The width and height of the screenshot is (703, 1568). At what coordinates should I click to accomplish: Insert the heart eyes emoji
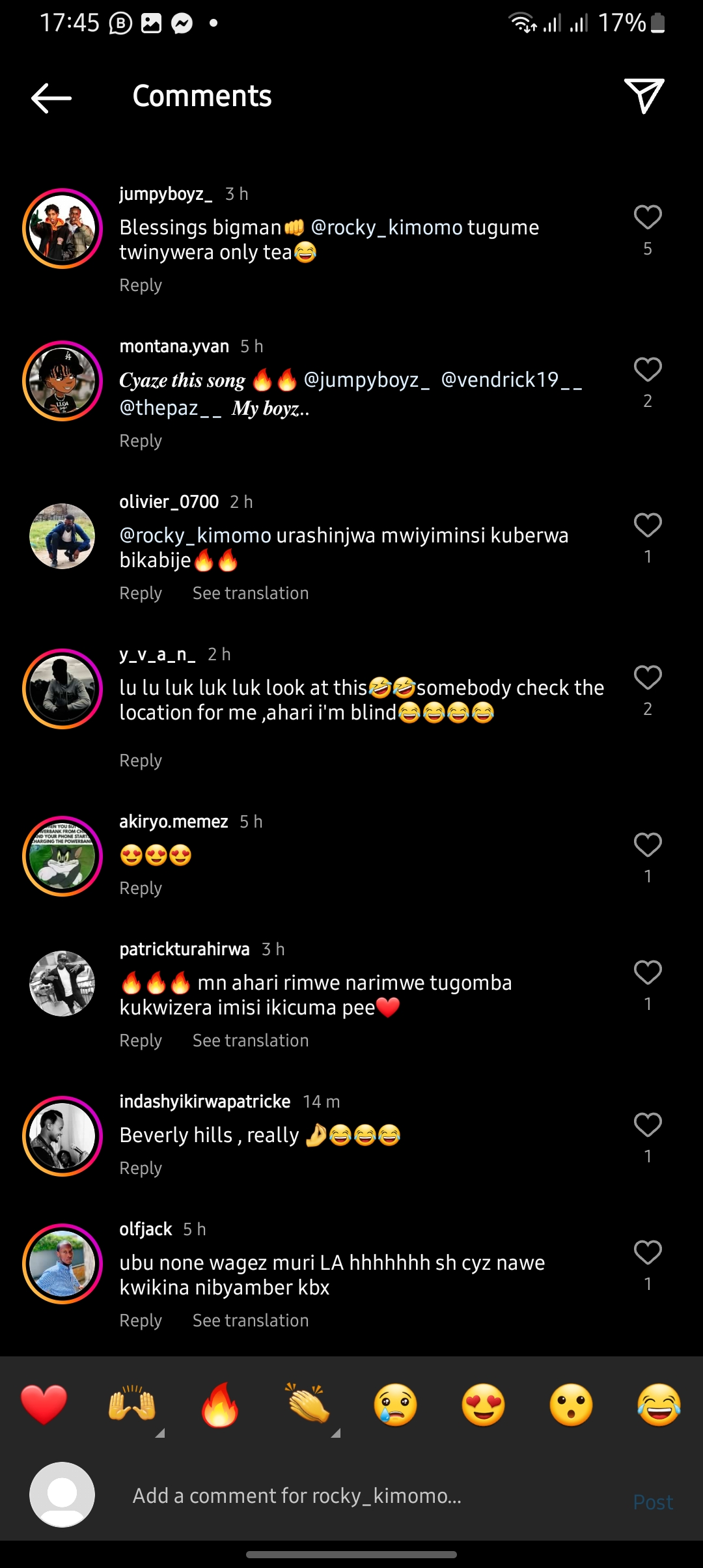click(484, 1405)
